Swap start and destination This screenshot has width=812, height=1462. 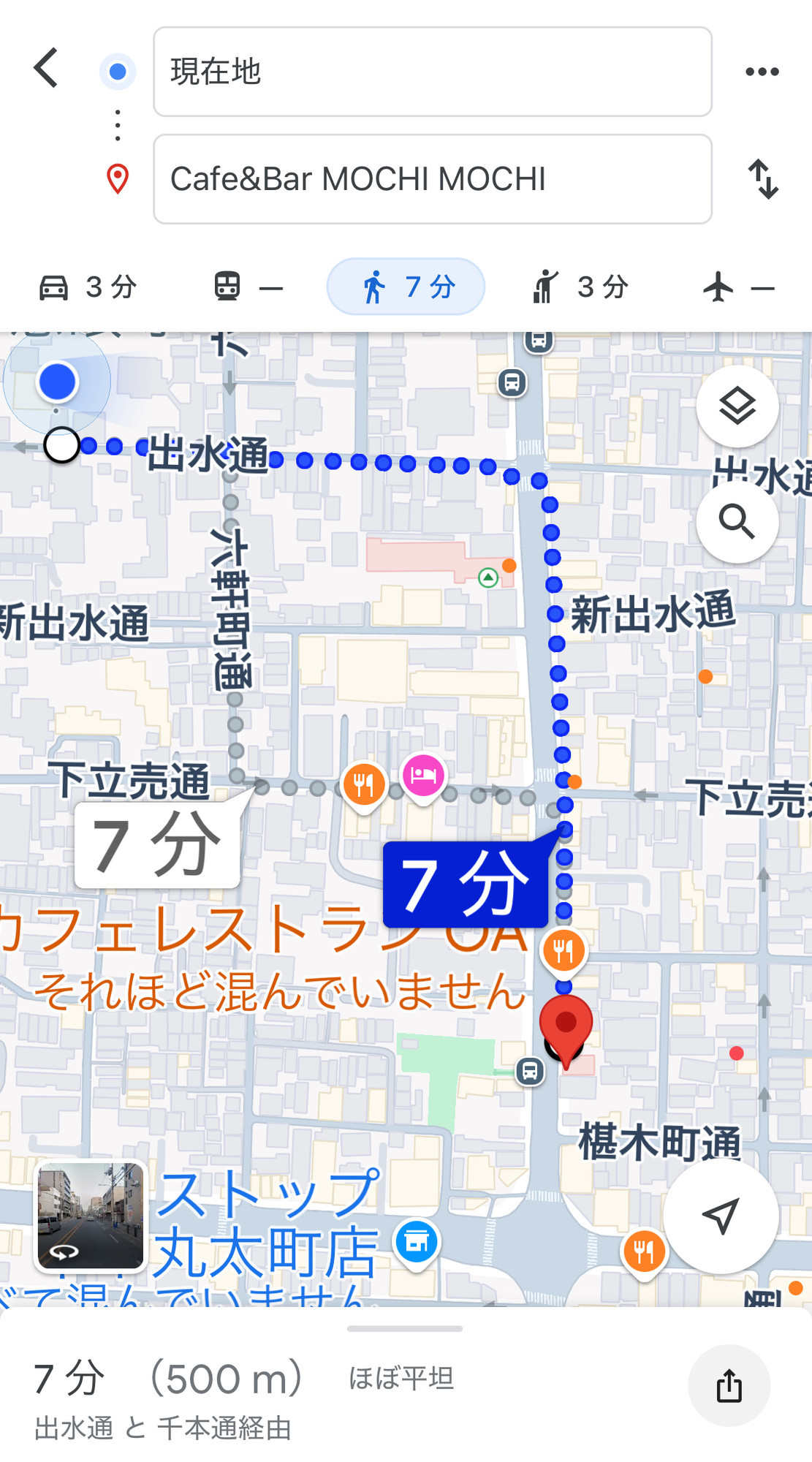pos(763,179)
